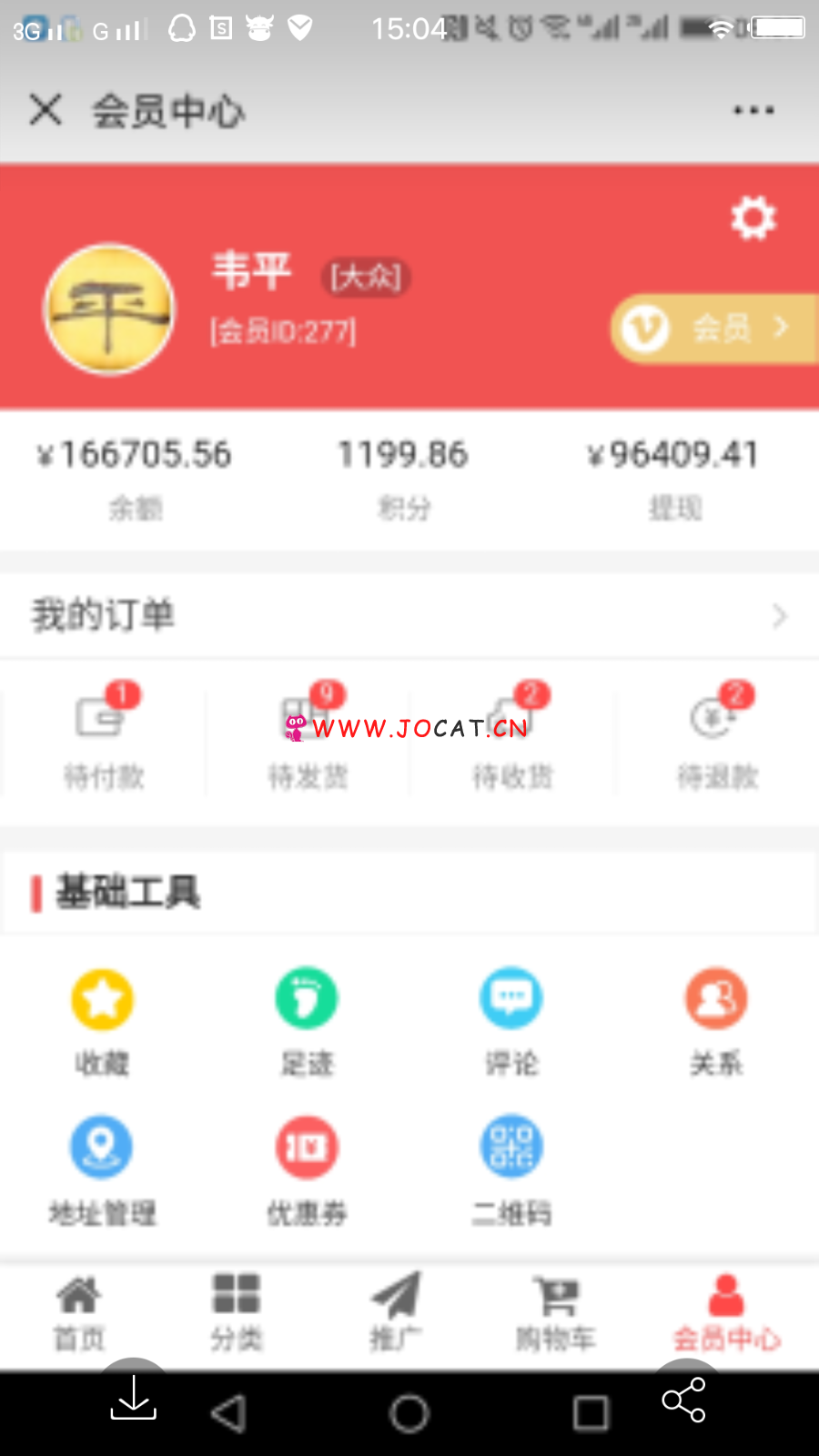This screenshot has height=1456, width=819.
Task: Open the 我的订单 orders list
Action: point(409,616)
